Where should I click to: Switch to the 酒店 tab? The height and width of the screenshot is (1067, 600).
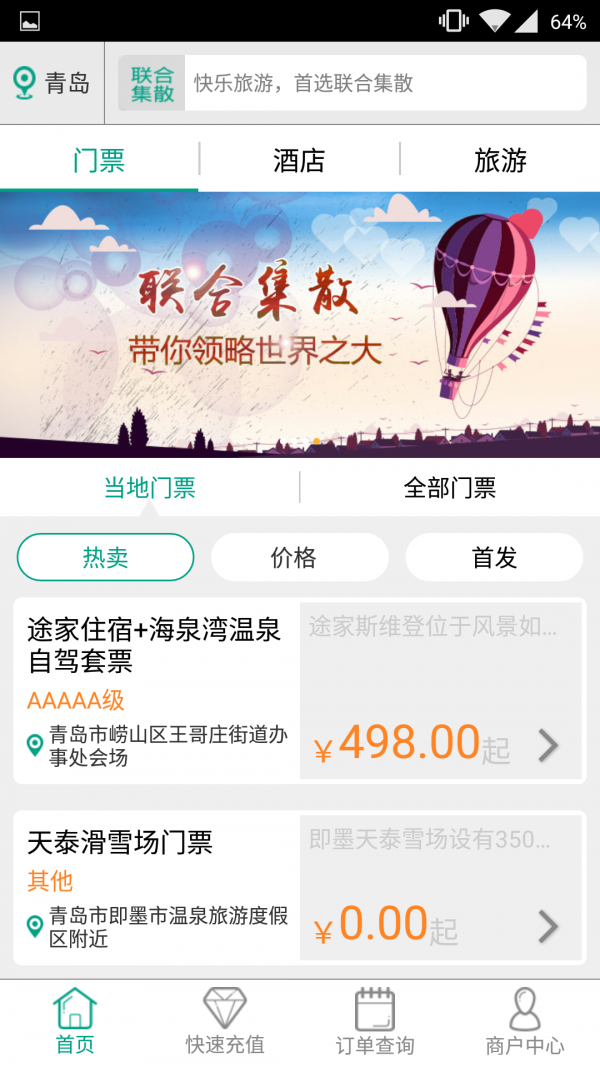click(299, 160)
